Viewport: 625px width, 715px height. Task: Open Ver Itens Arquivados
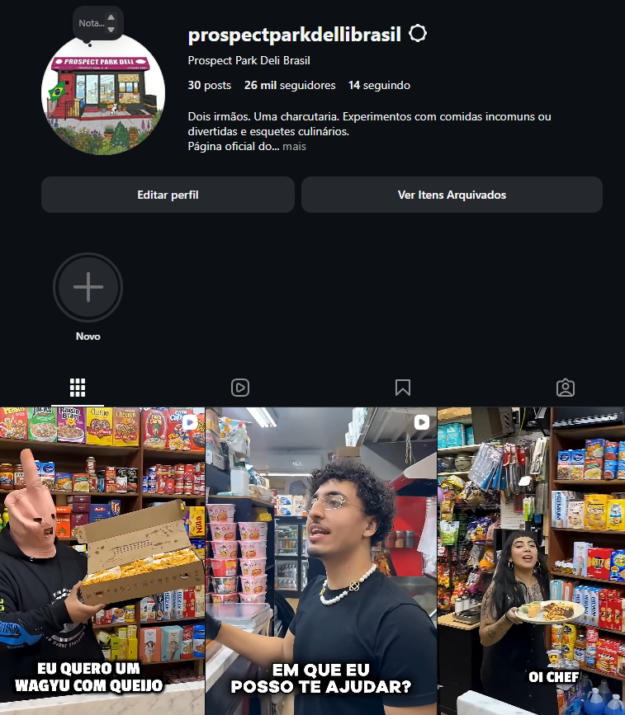click(x=452, y=195)
